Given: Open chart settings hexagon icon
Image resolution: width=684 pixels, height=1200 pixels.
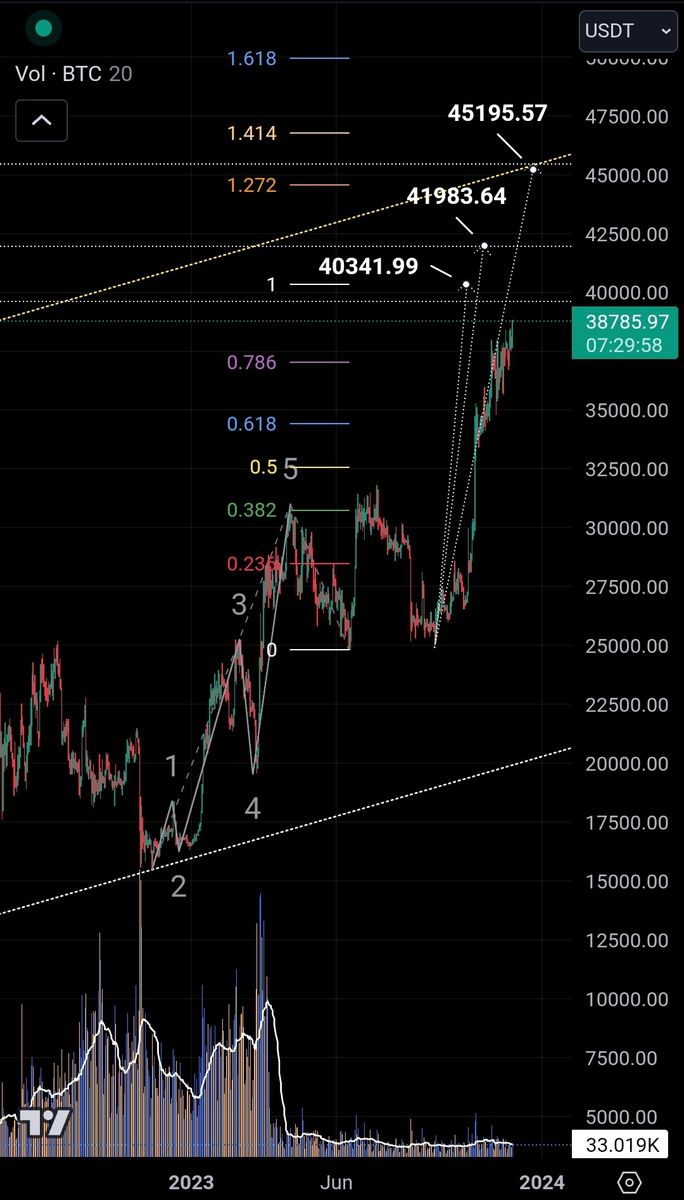Looking at the screenshot, I should [629, 1182].
